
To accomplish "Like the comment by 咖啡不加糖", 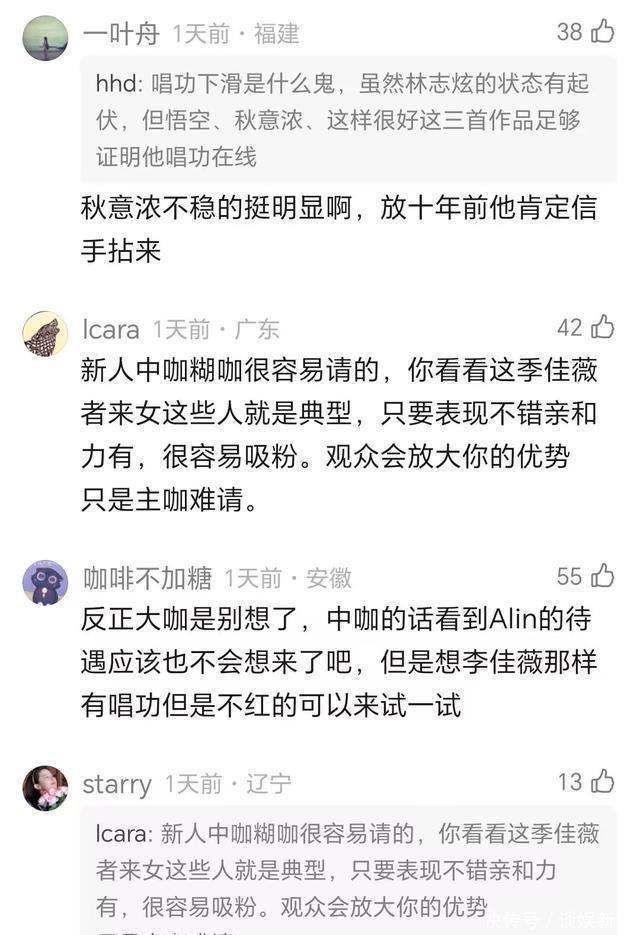I will pos(602,576).
